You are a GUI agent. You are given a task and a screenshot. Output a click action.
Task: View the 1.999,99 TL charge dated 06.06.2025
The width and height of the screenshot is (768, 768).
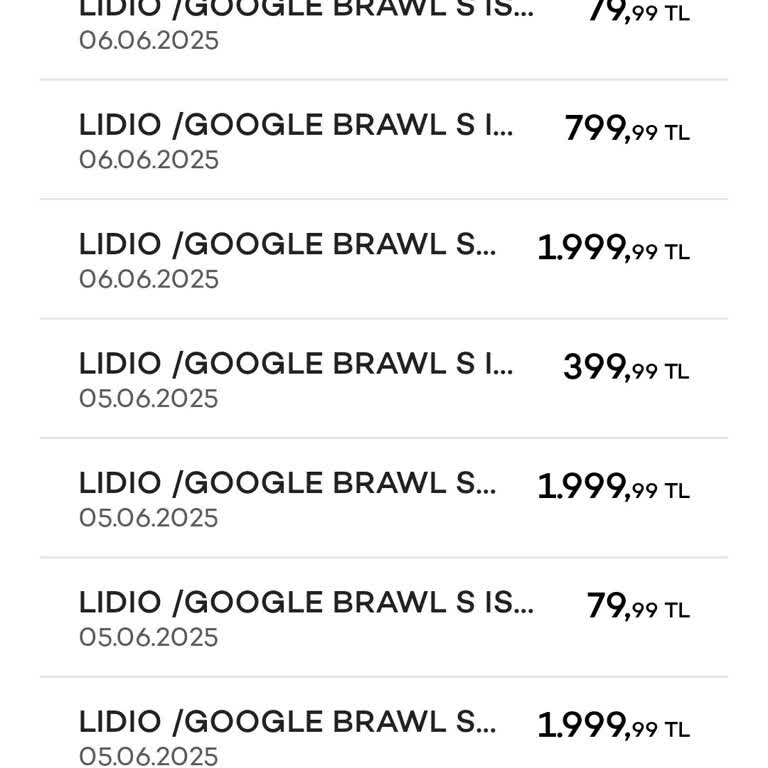pos(384,259)
